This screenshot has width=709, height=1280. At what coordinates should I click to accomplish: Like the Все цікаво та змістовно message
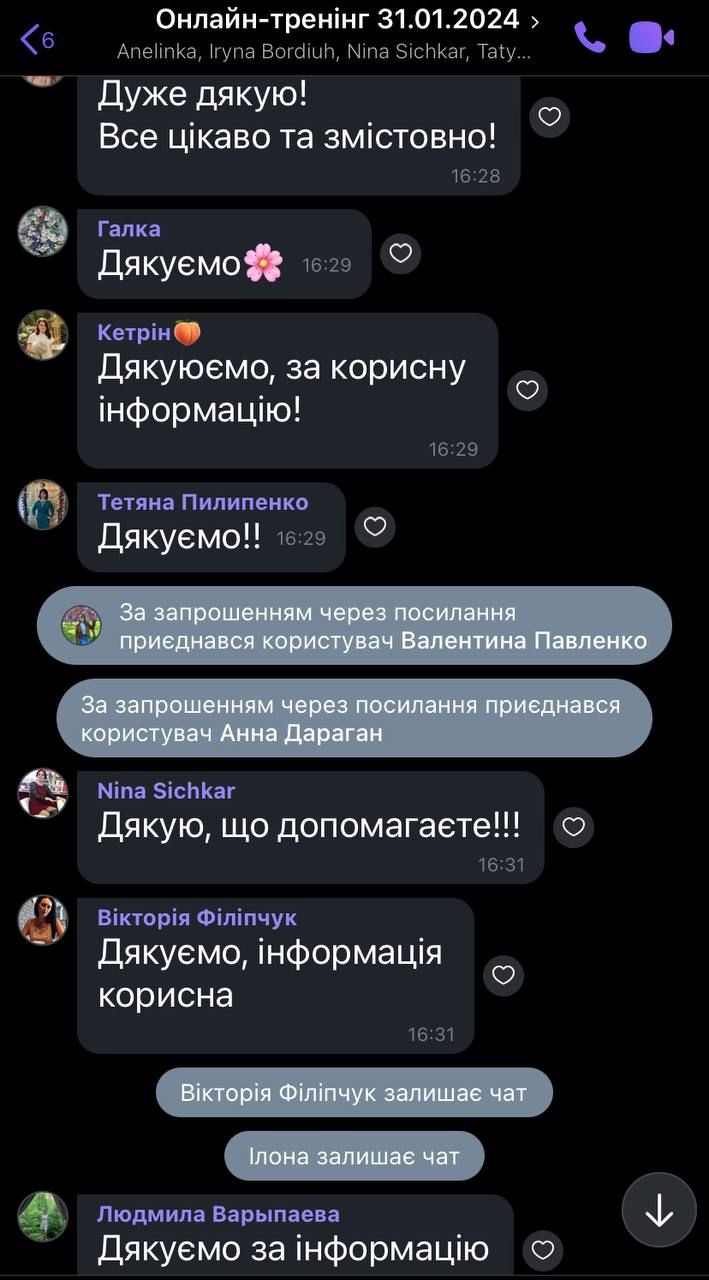[x=549, y=117]
